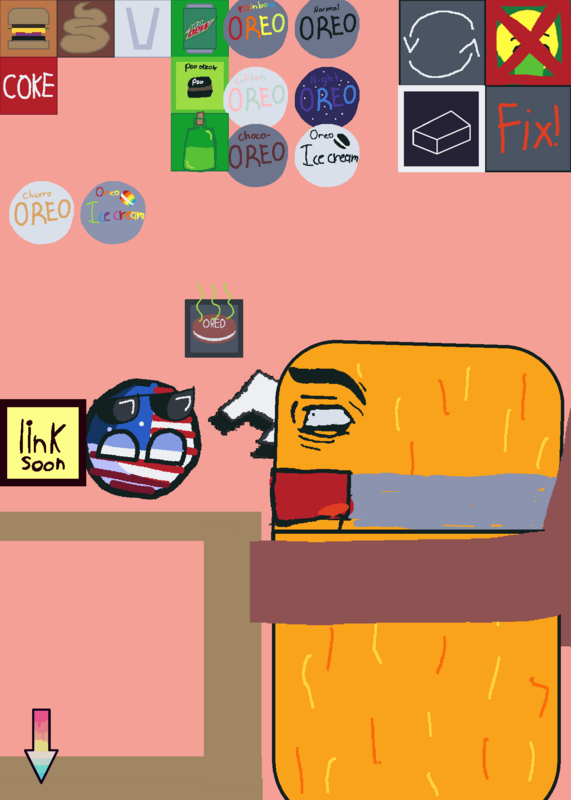Select the rainbow OREO
The image size is (571, 800).
pyautogui.click(x=256, y=27)
